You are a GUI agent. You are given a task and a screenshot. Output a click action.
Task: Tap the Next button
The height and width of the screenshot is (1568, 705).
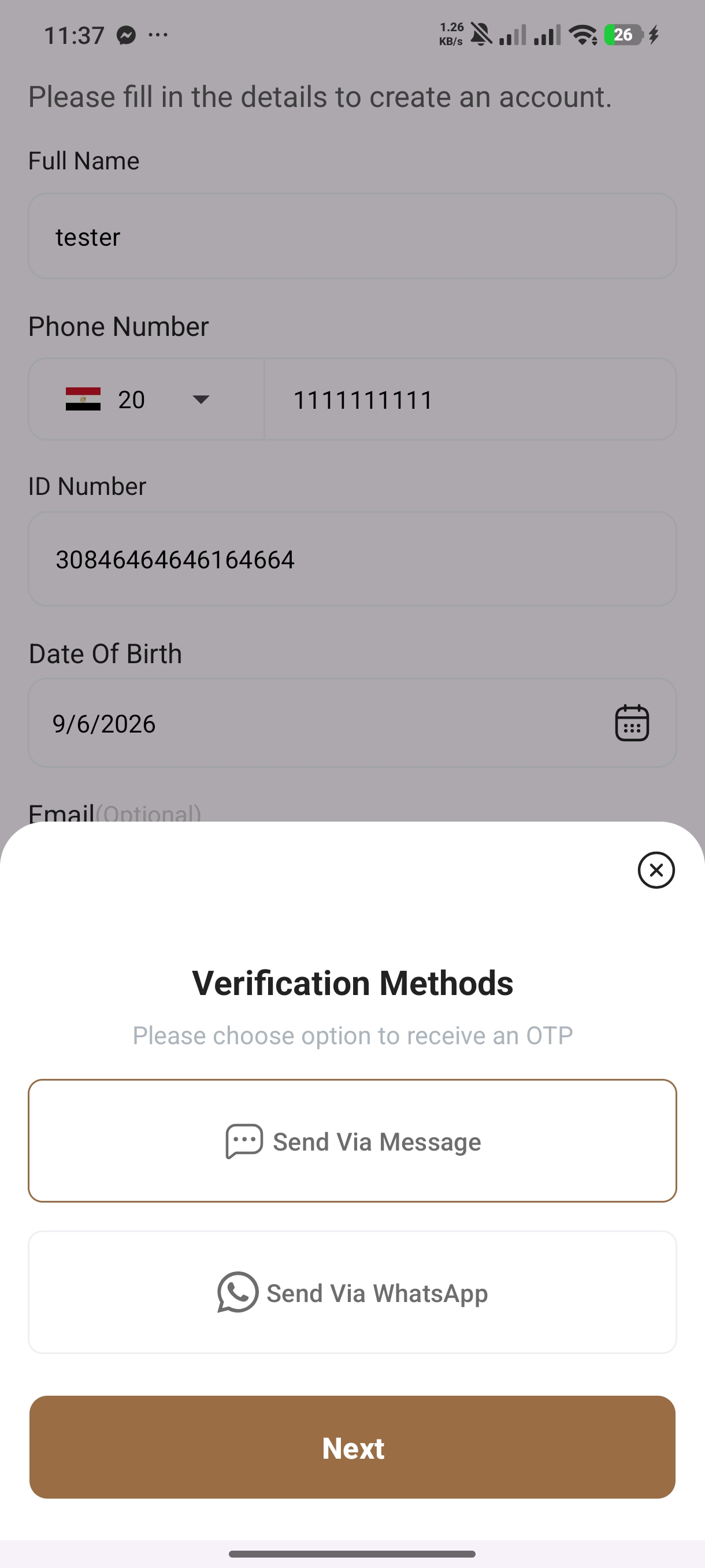click(x=352, y=1447)
